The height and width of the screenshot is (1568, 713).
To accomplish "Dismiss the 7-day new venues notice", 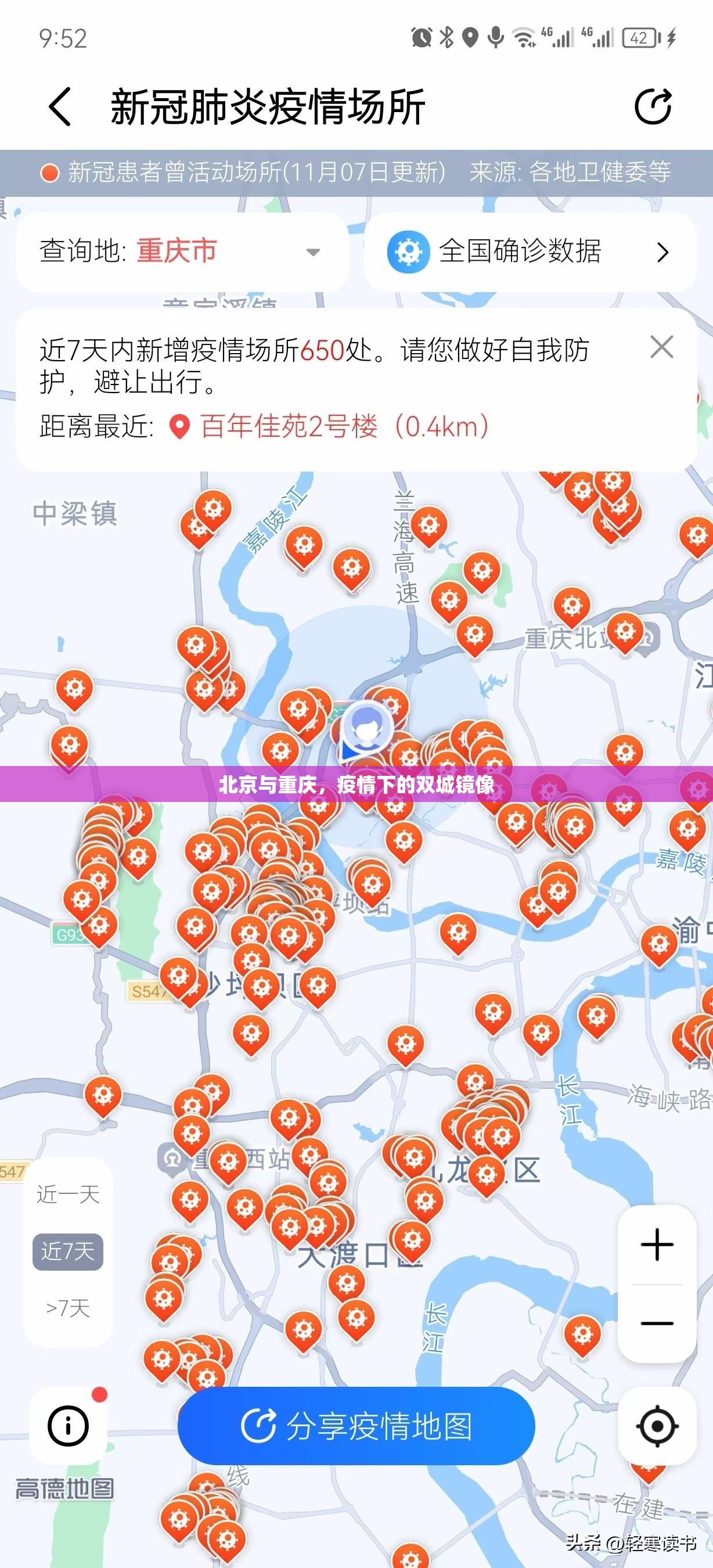I will pyautogui.click(x=661, y=347).
